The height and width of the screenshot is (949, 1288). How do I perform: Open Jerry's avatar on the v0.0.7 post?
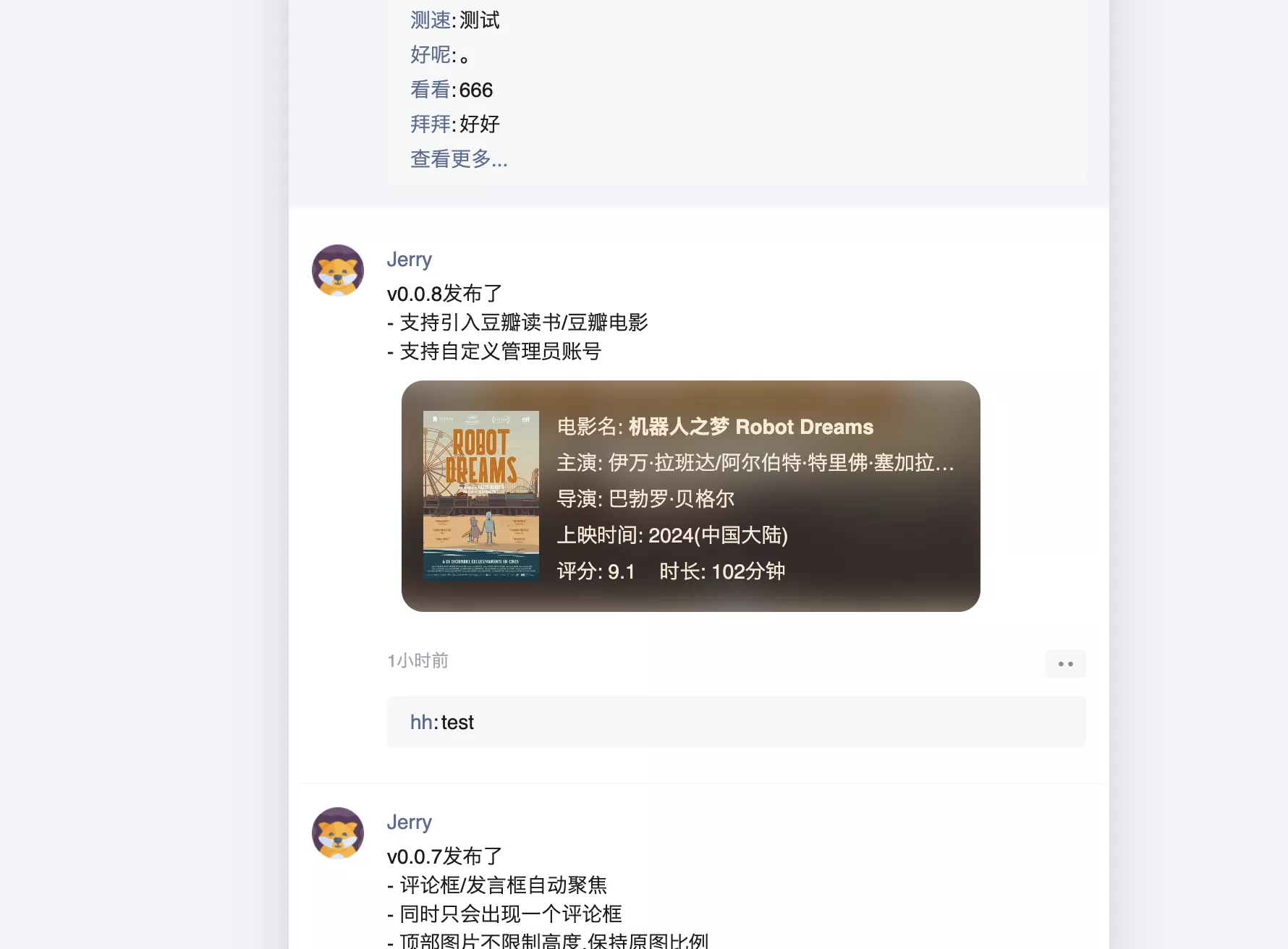[x=338, y=833]
